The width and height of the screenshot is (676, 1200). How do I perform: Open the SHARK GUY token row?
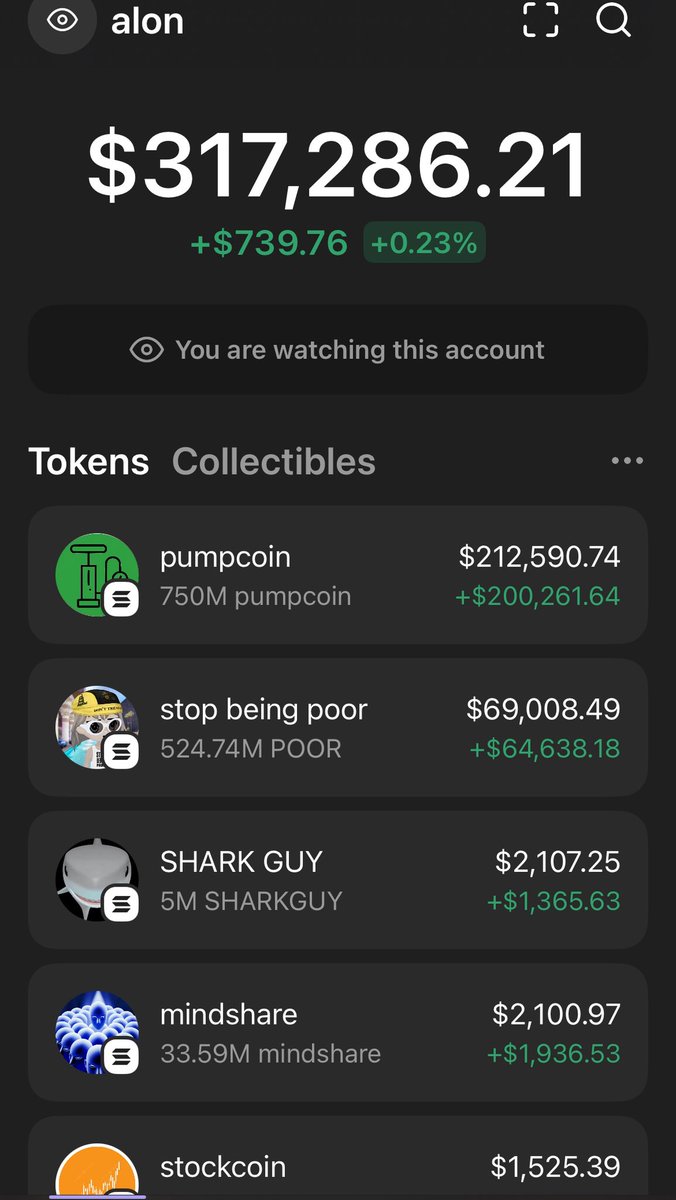[x=338, y=880]
